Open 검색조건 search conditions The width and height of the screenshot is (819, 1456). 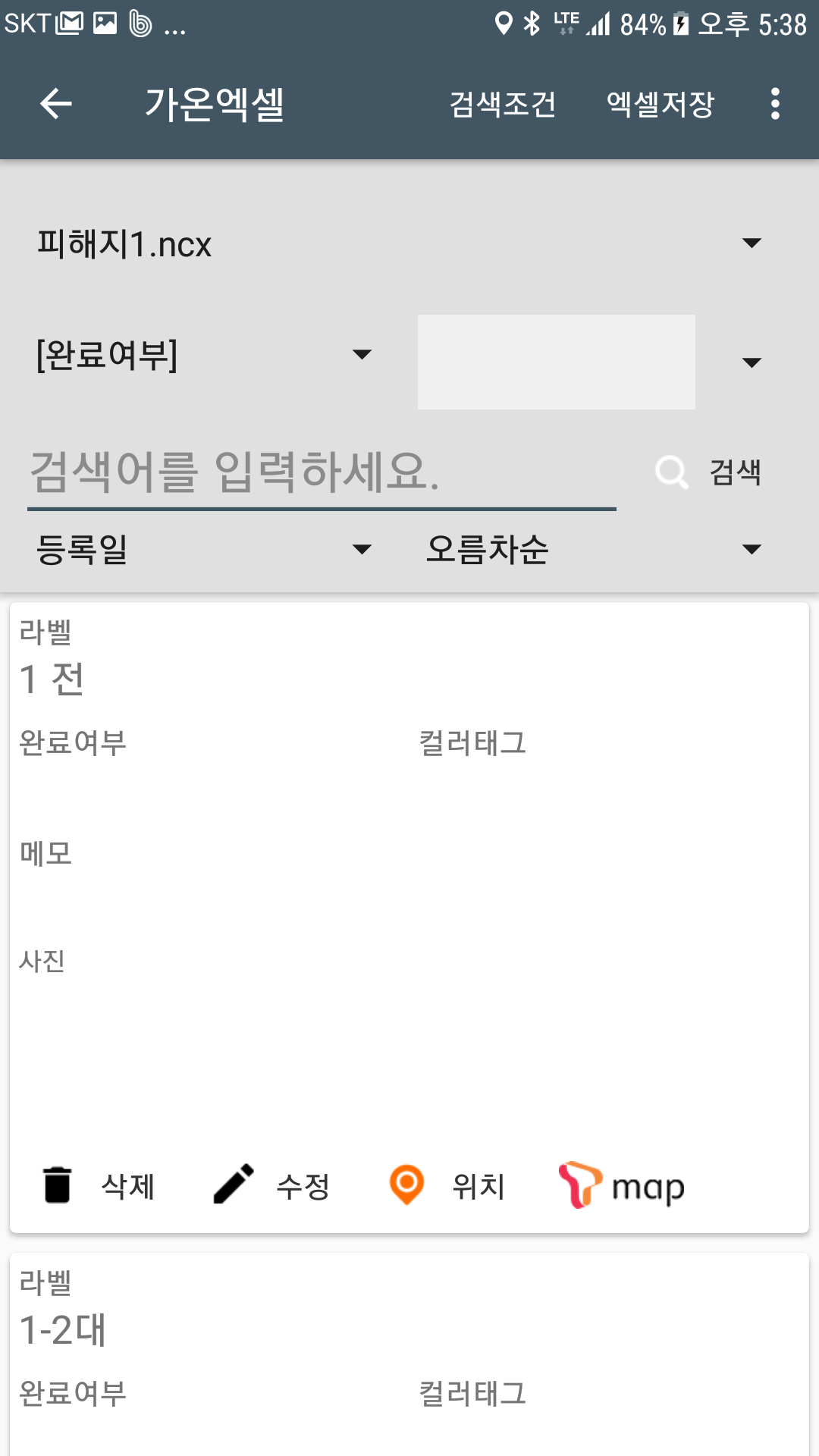click(503, 104)
